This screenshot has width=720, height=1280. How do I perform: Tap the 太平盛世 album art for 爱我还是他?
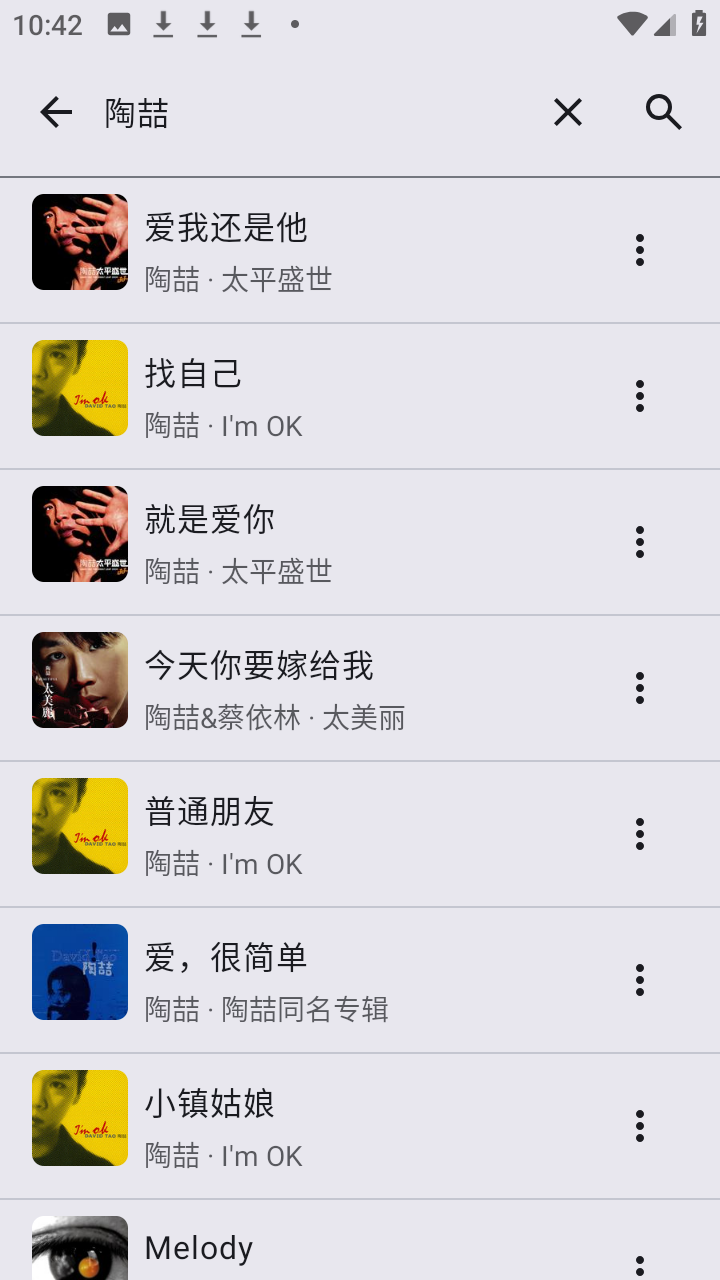point(80,242)
